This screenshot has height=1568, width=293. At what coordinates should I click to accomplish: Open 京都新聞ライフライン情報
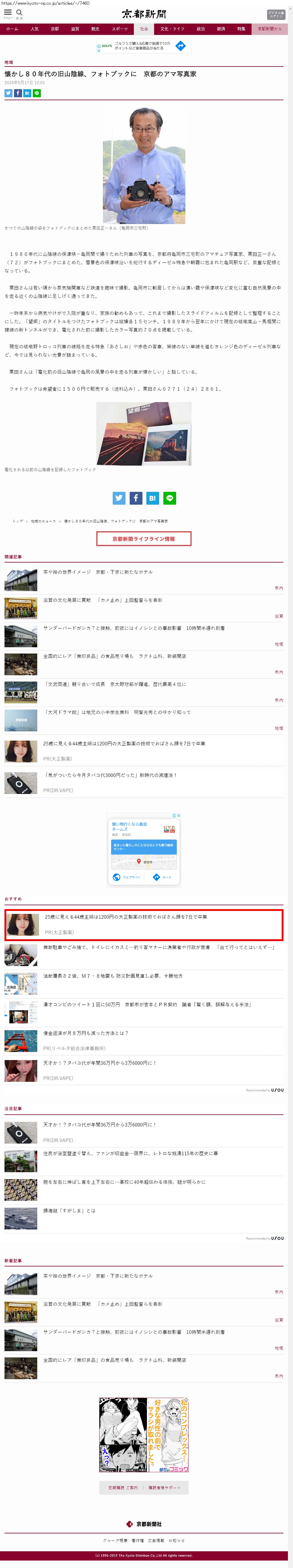(x=143, y=539)
